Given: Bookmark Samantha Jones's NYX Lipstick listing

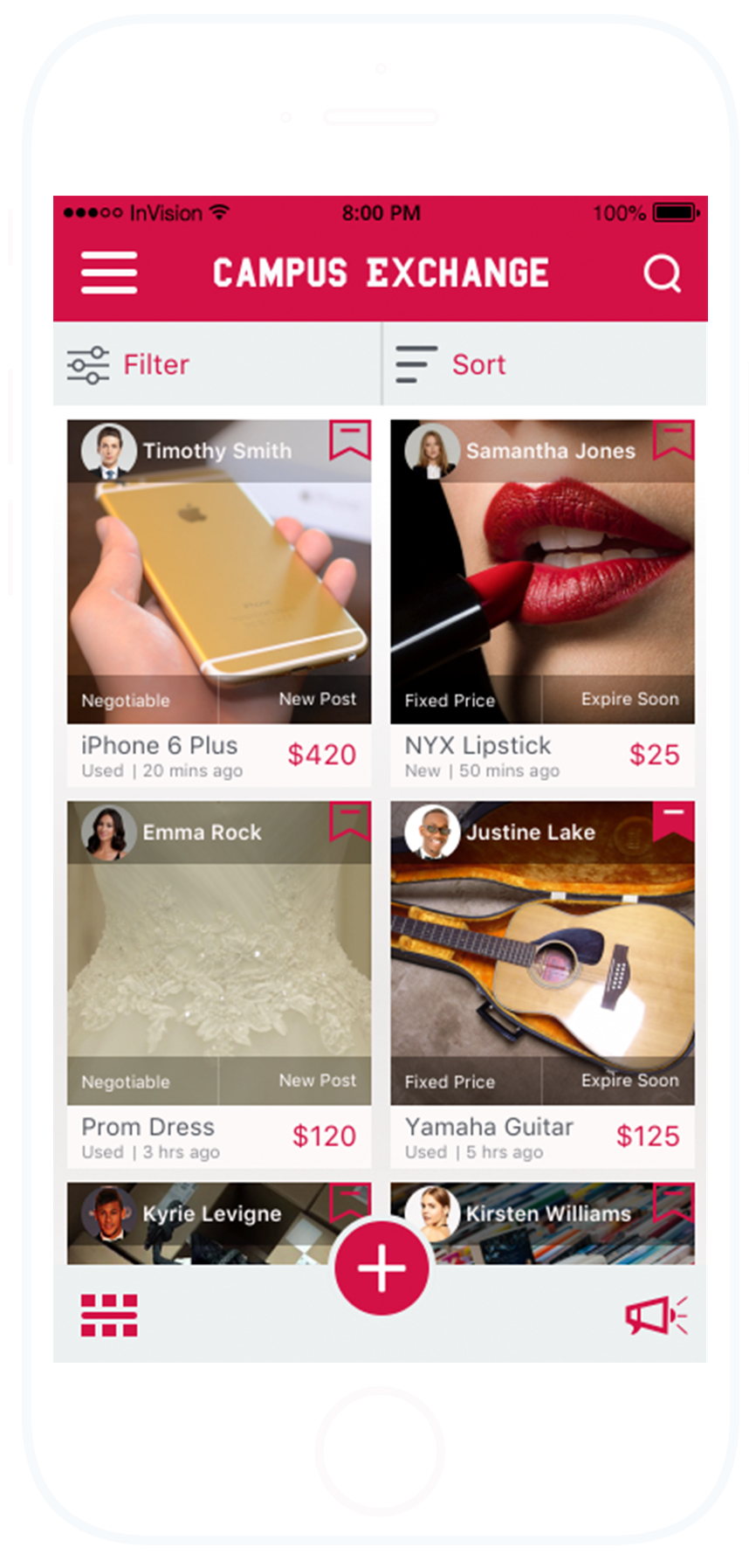Looking at the screenshot, I should coord(673,439).
